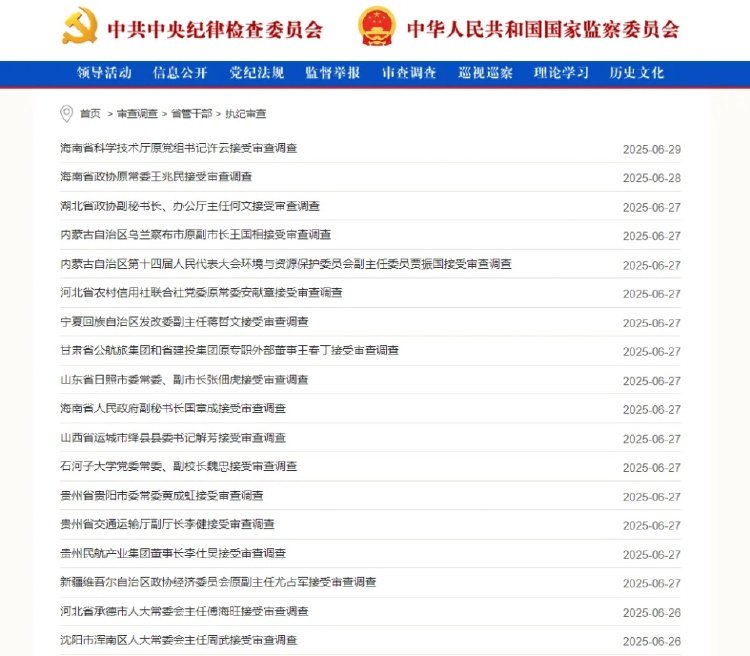Open the 山东省日照市副市长张佃虎 article

[184, 380]
